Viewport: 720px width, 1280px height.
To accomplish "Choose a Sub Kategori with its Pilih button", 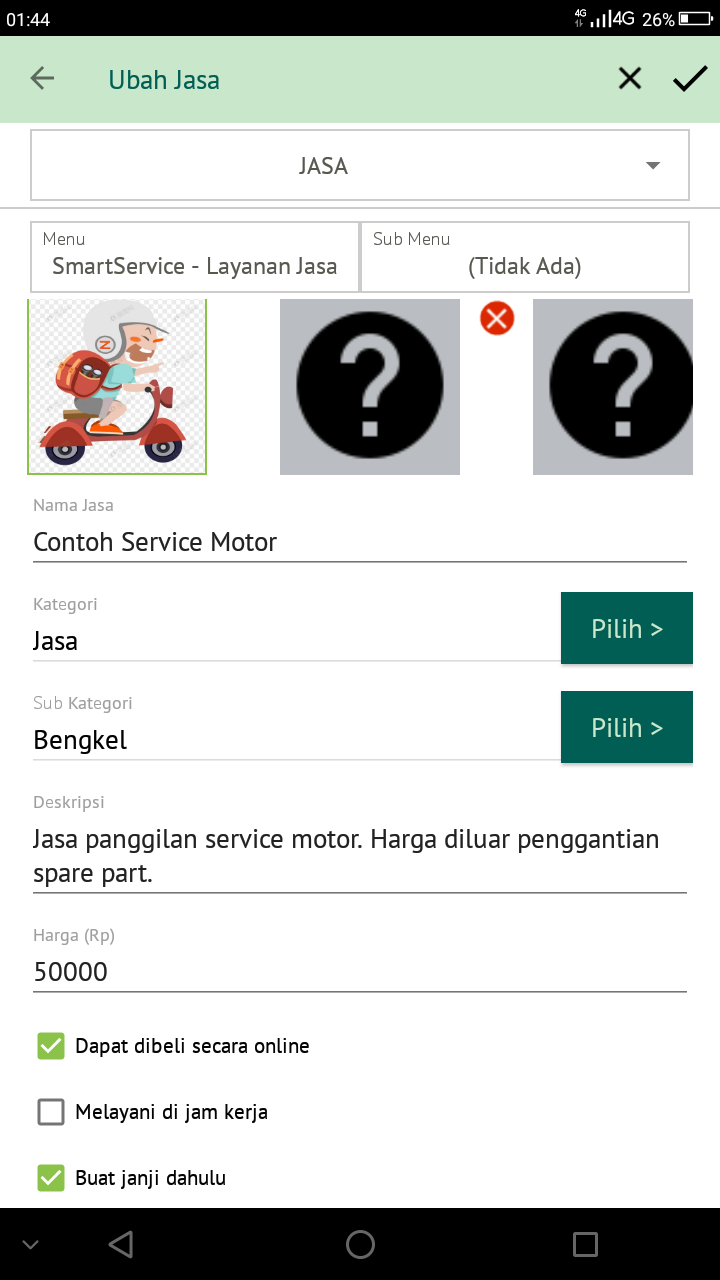I will (627, 727).
